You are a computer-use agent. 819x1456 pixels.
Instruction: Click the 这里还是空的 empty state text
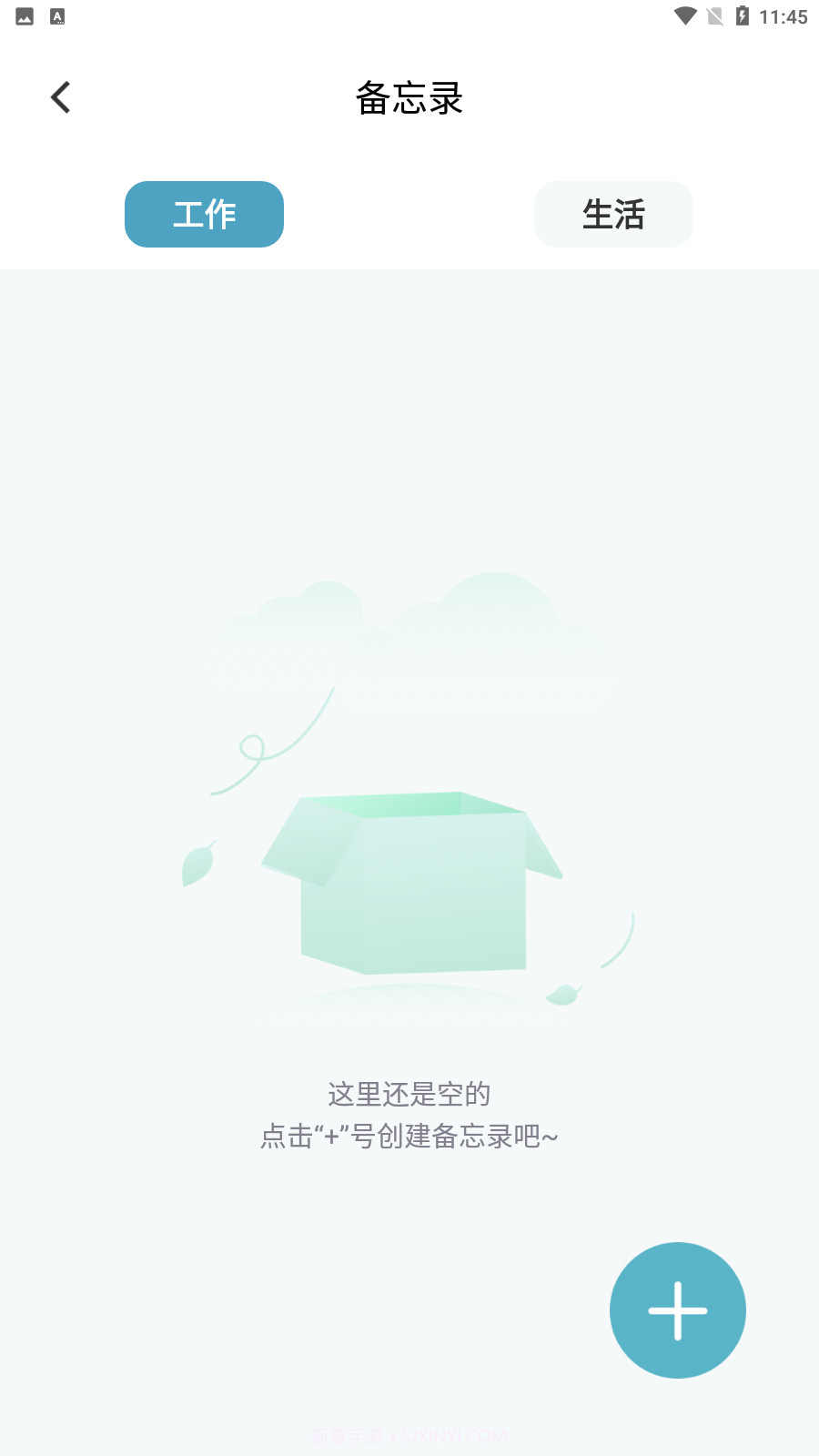pos(409,1094)
